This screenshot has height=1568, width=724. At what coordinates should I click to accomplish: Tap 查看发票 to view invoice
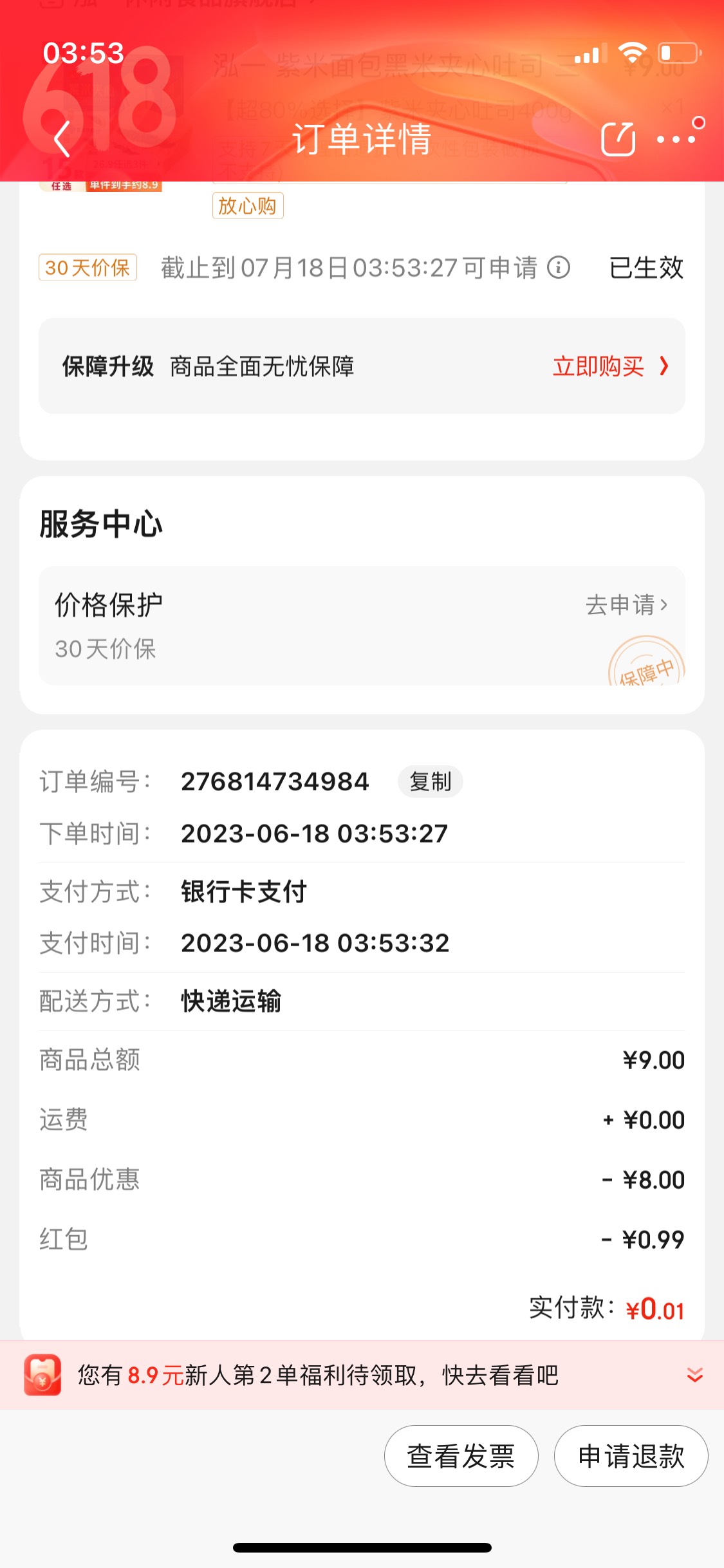[461, 1456]
